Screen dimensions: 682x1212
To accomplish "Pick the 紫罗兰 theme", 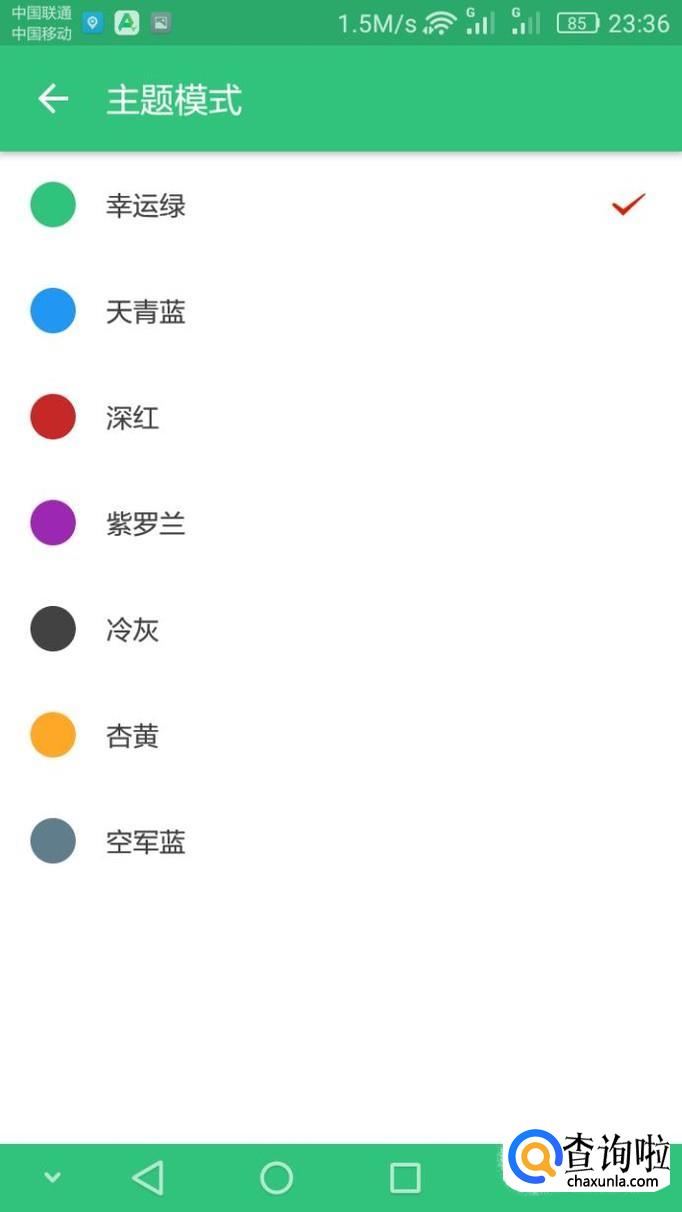I will (146, 524).
